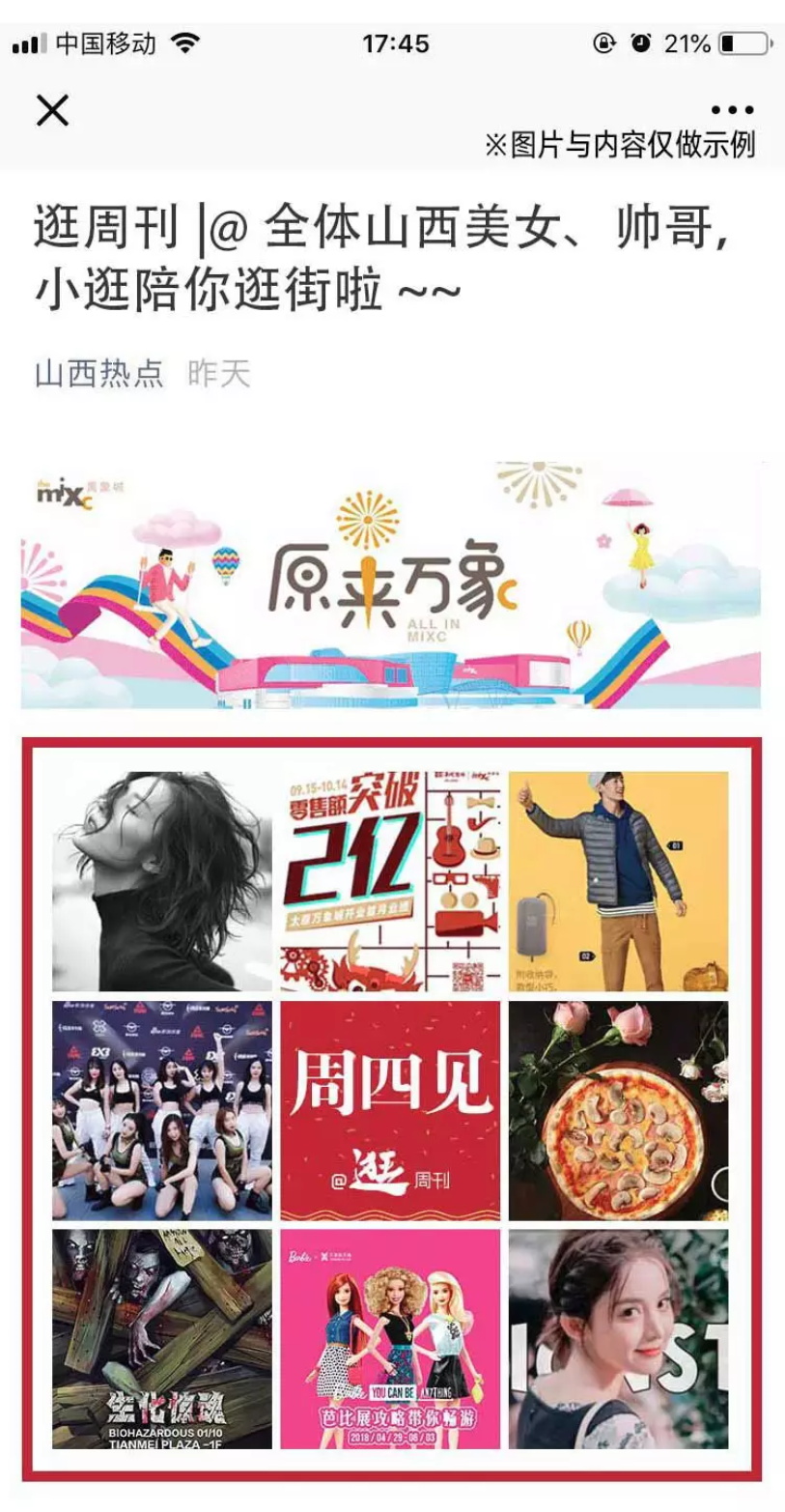Open the 山西热点 account page

pos(99,374)
